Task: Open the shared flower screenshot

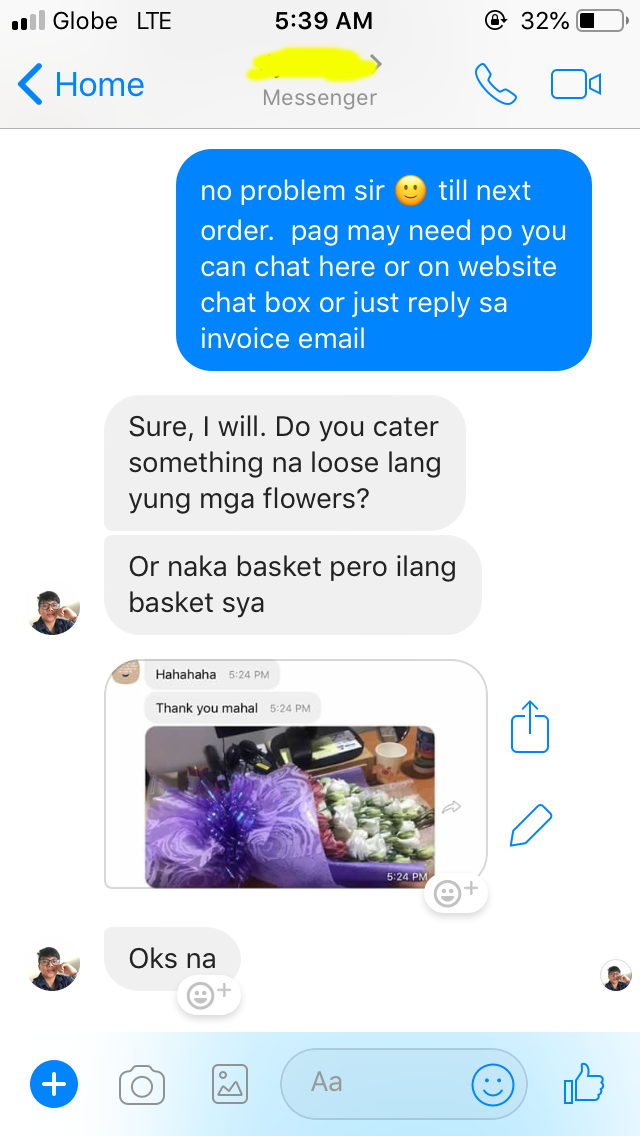Action: pos(295,774)
